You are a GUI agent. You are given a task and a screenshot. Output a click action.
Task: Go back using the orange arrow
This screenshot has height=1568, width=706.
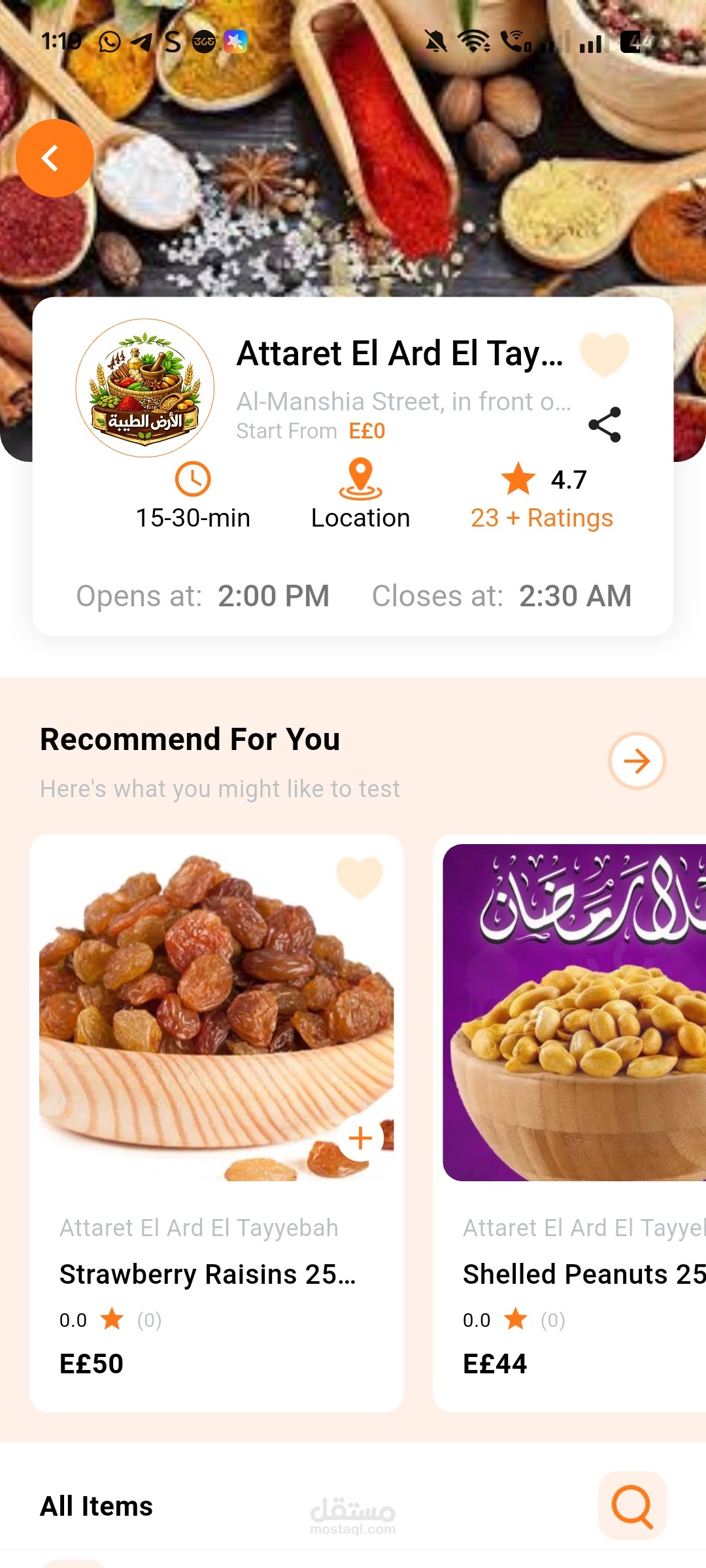(x=54, y=158)
